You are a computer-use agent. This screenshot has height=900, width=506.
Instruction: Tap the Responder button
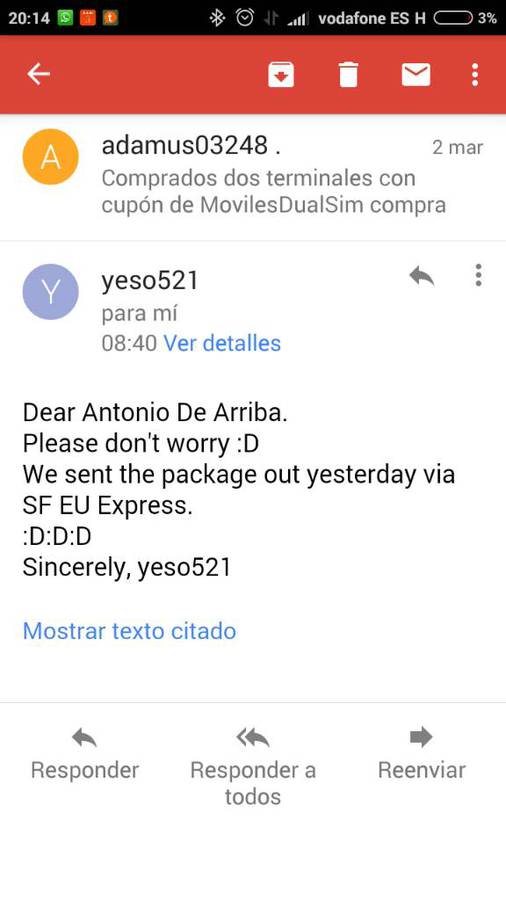85,756
